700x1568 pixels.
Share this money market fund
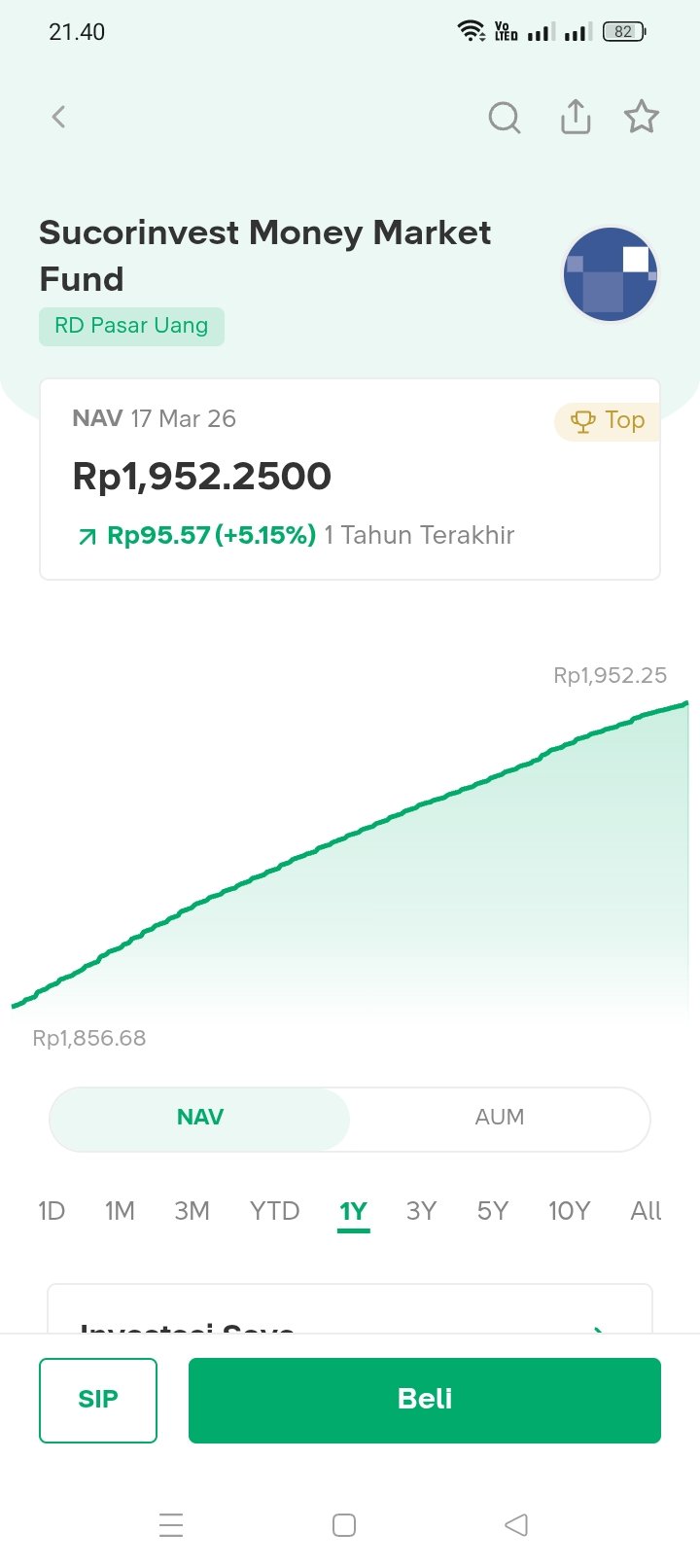click(576, 117)
